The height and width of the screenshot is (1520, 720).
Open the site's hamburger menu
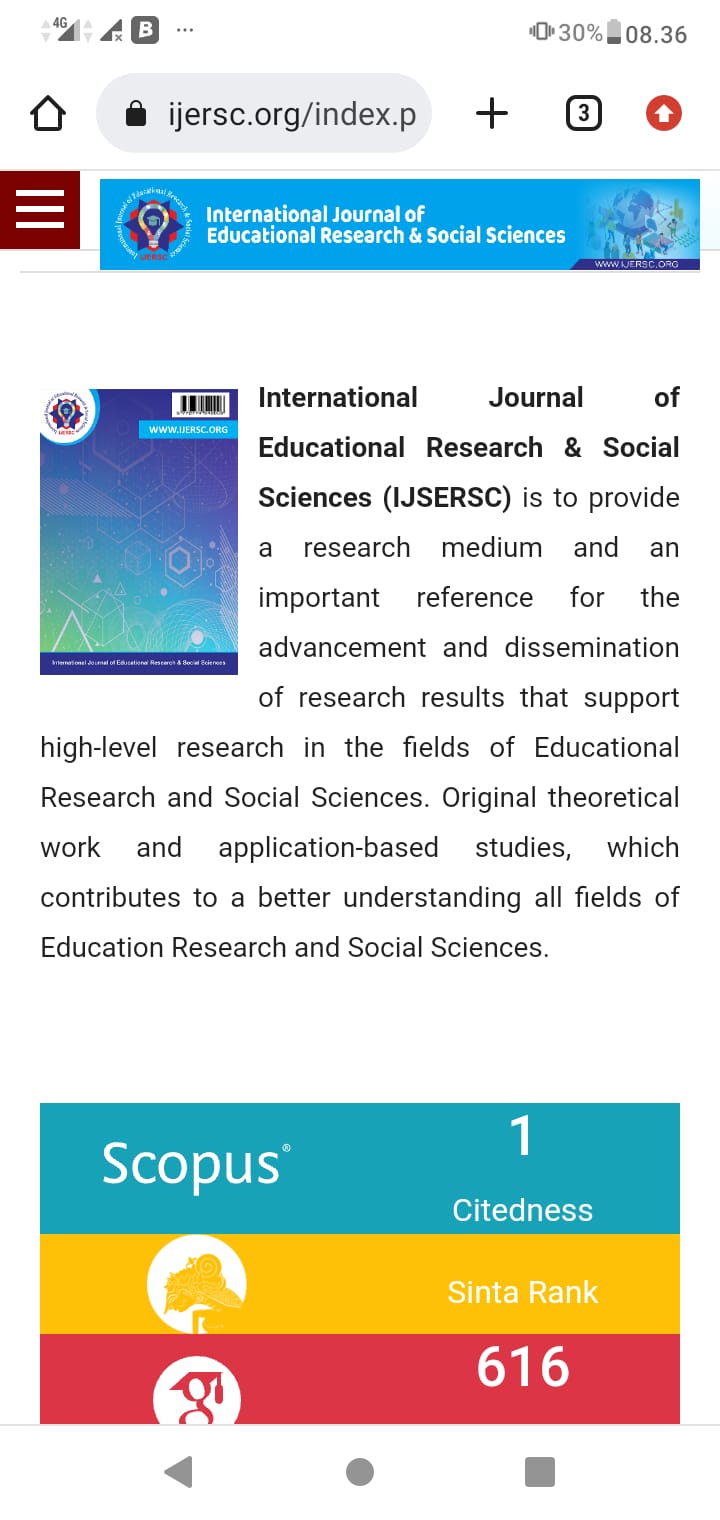pos(40,210)
